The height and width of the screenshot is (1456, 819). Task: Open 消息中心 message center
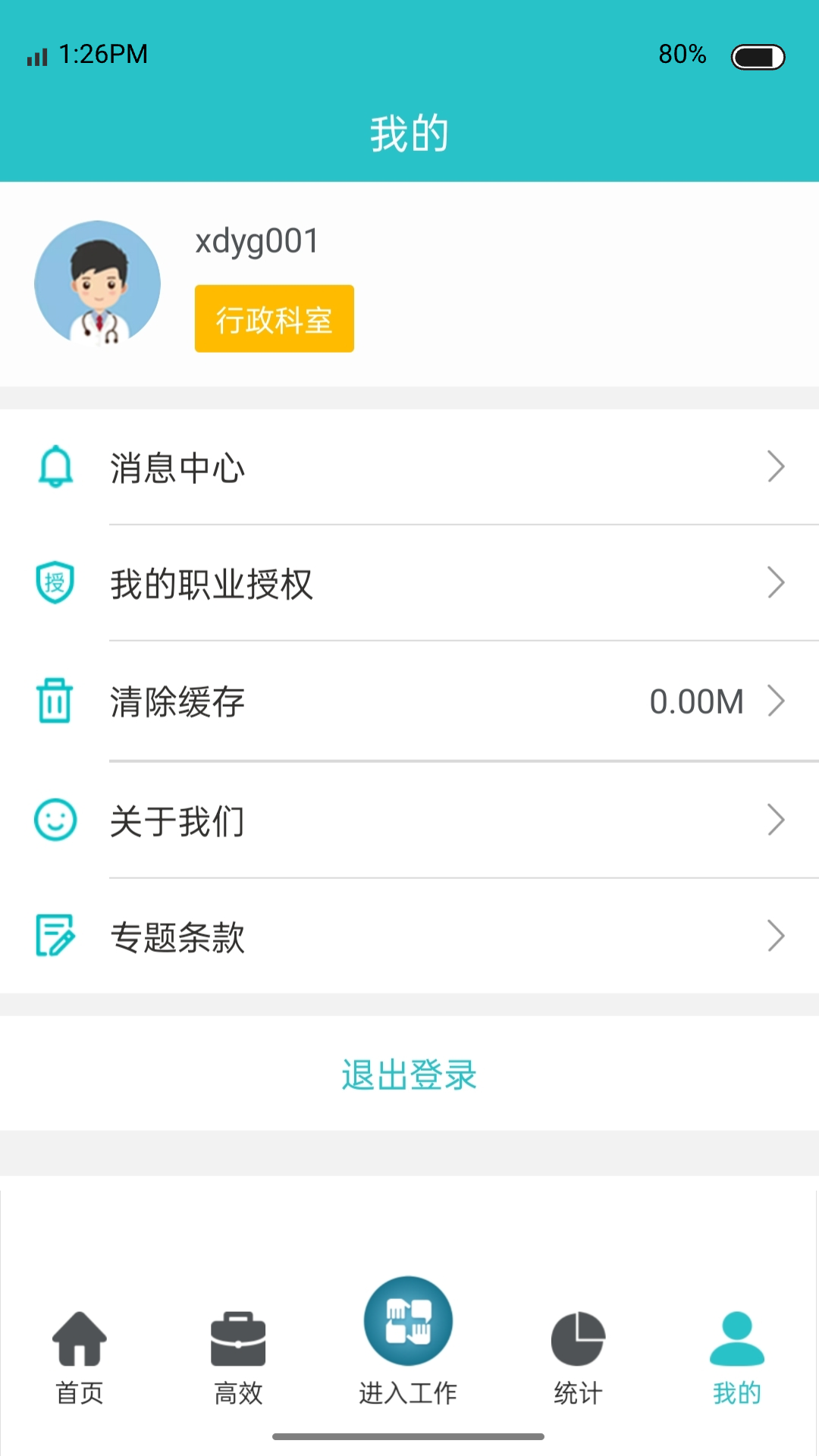[409, 467]
